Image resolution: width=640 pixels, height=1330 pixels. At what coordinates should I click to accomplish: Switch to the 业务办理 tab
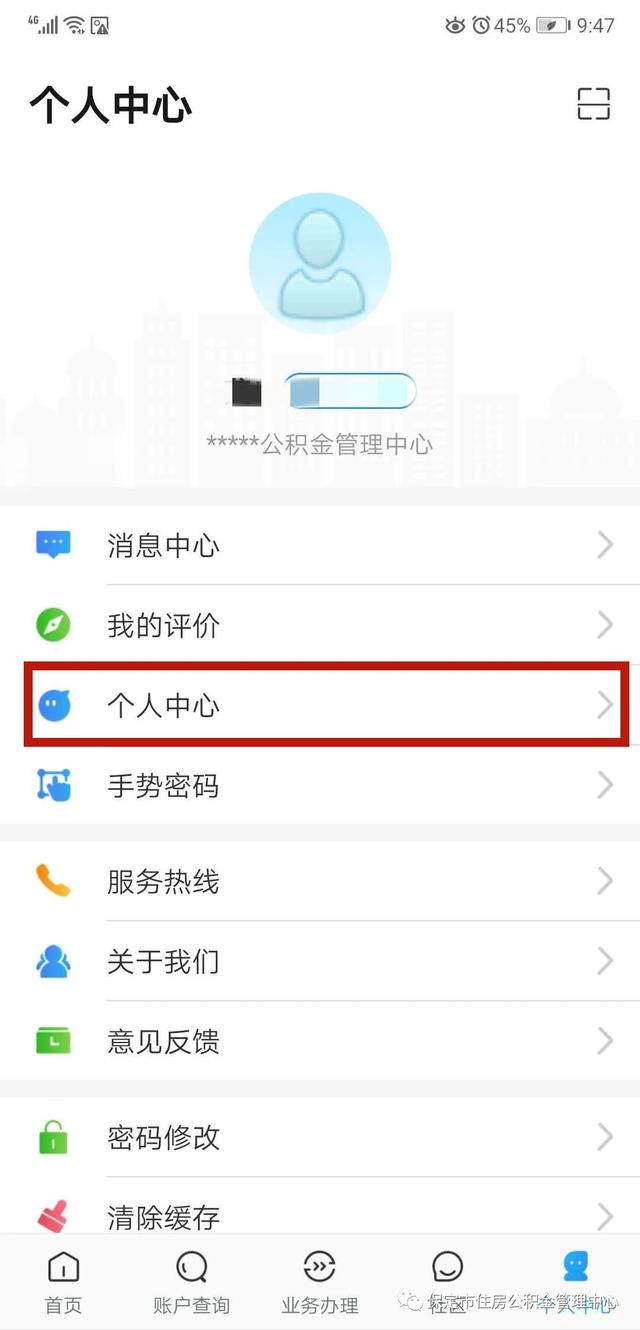click(320, 1282)
